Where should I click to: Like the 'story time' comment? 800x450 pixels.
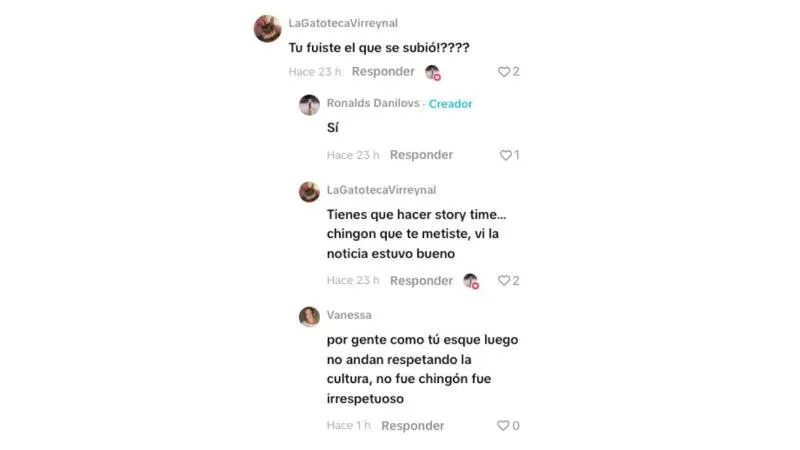click(x=504, y=281)
